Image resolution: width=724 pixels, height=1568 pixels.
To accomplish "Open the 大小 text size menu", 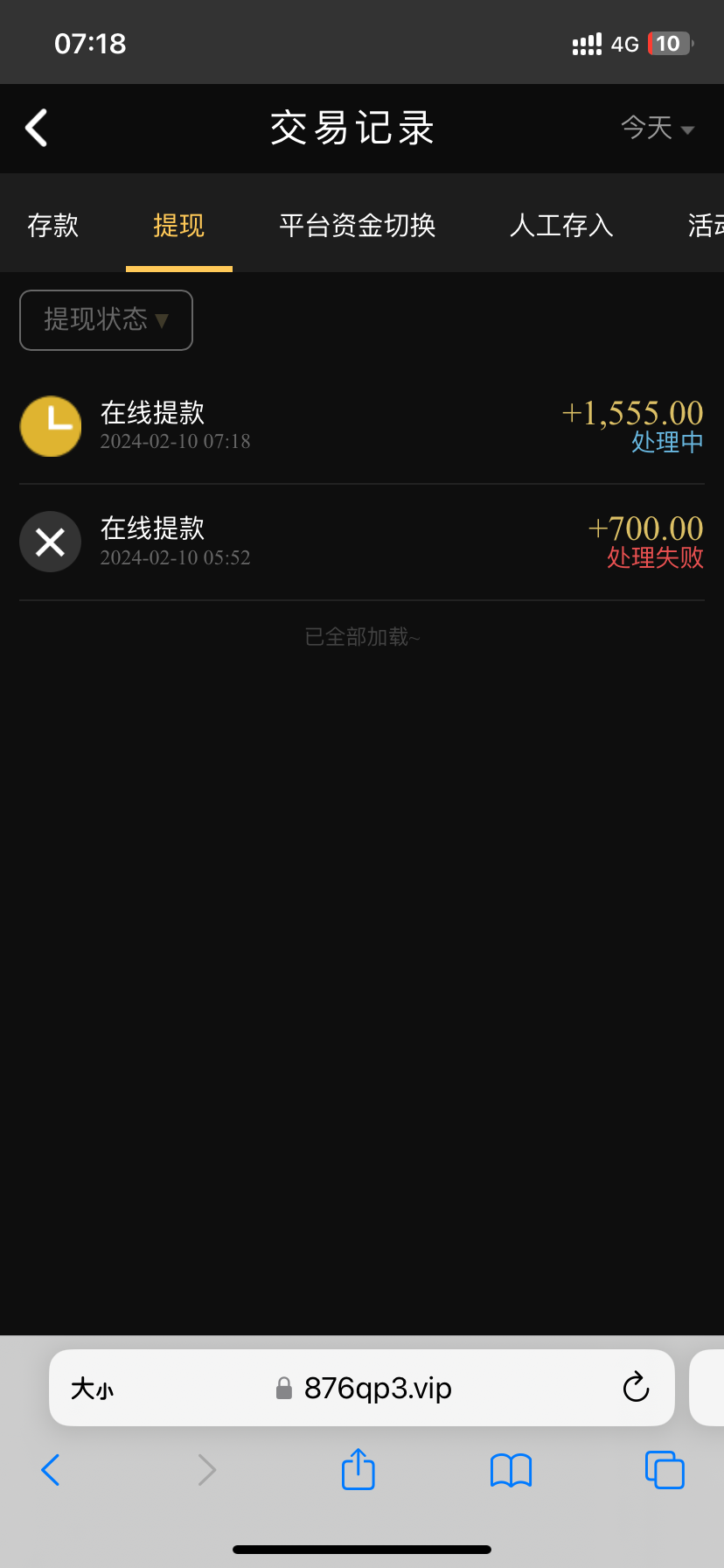I will 92,1389.
